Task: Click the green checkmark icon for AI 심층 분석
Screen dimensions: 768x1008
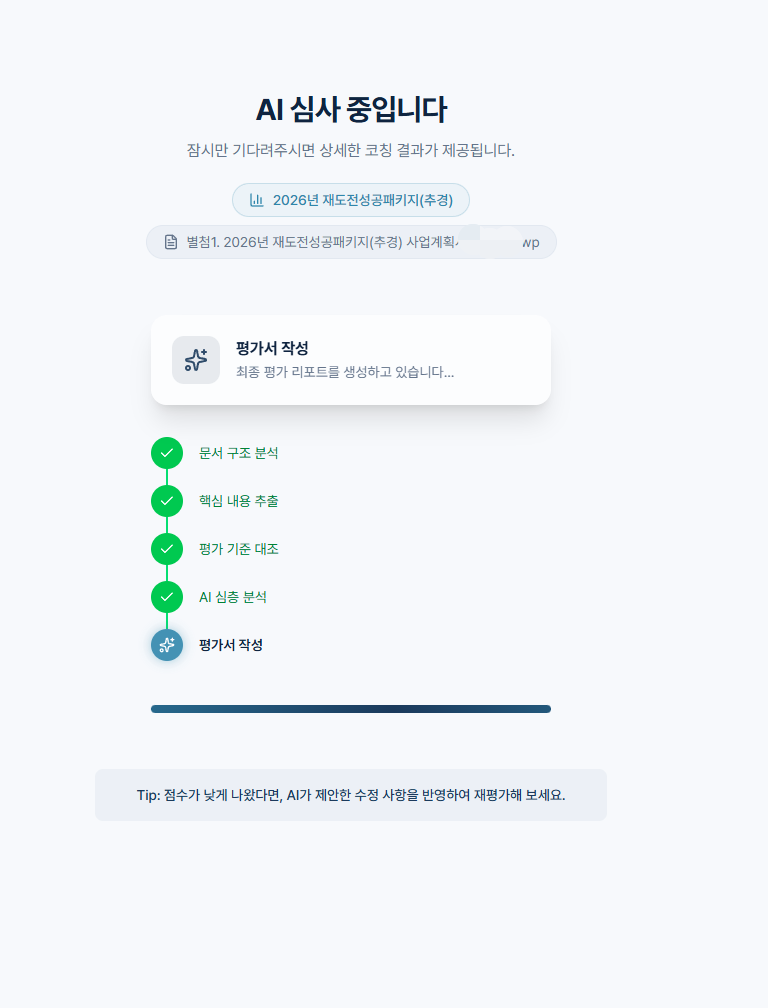Action: tap(167, 597)
